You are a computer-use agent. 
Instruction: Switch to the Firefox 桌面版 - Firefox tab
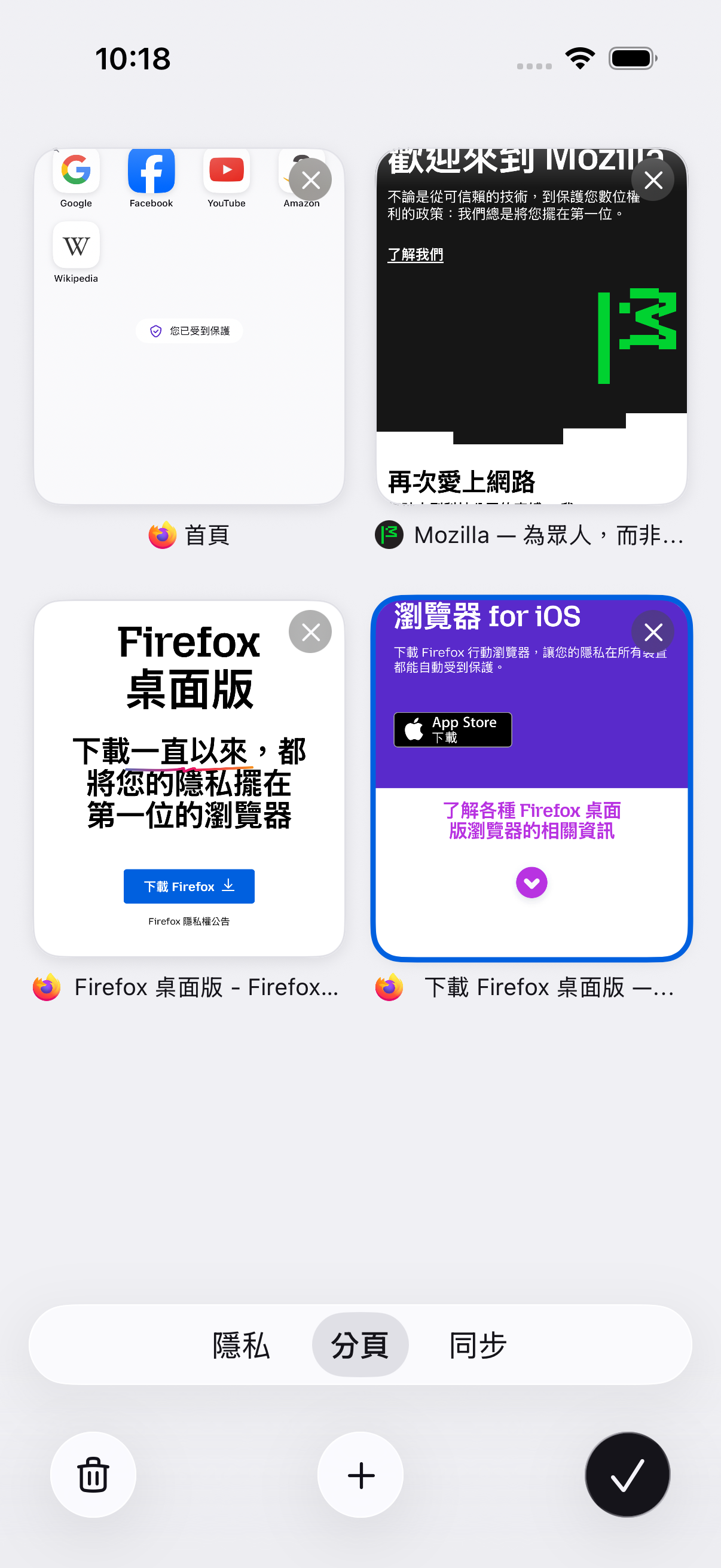pyautogui.click(x=190, y=779)
